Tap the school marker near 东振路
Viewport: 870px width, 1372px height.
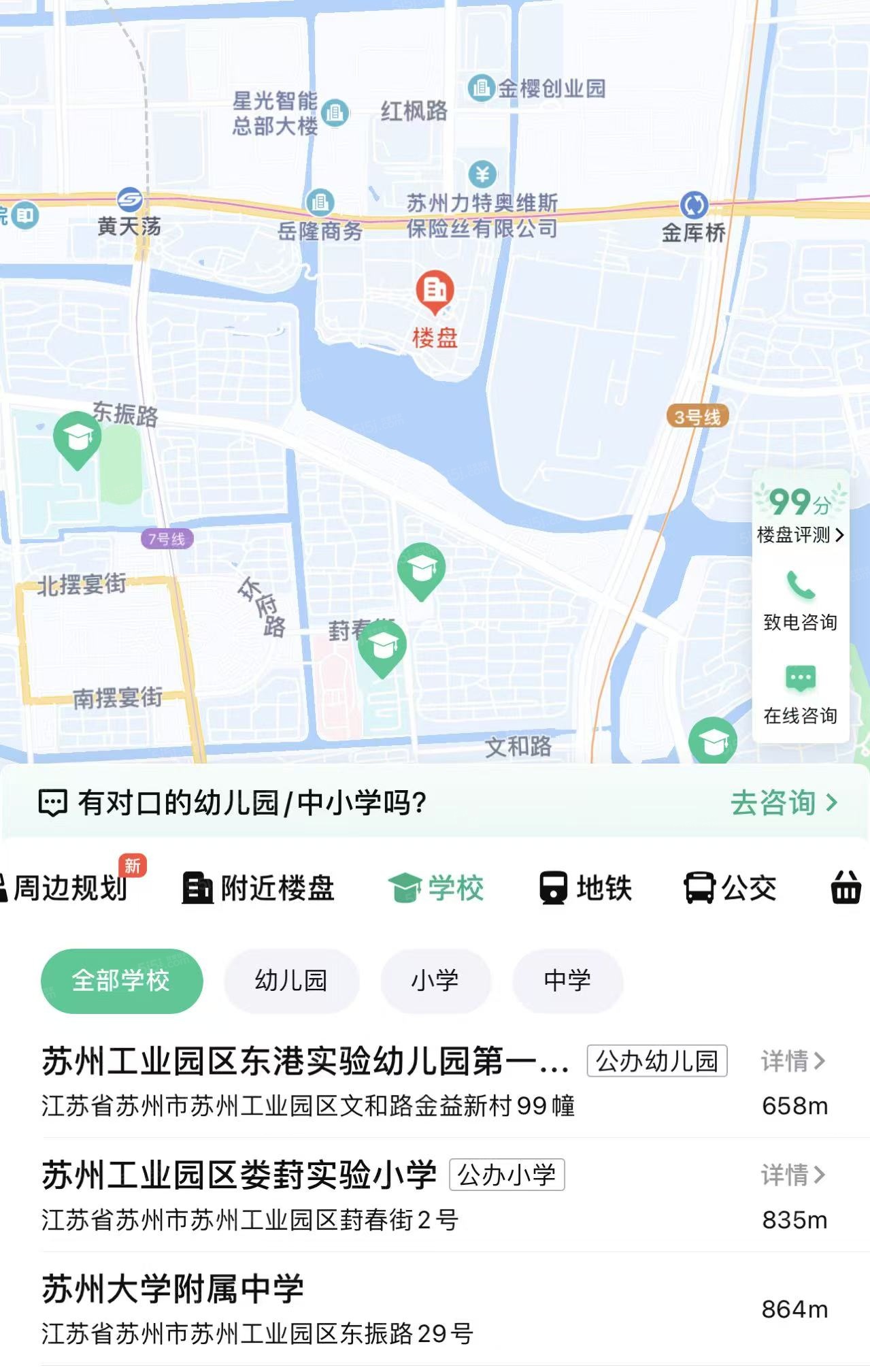(x=78, y=438)
